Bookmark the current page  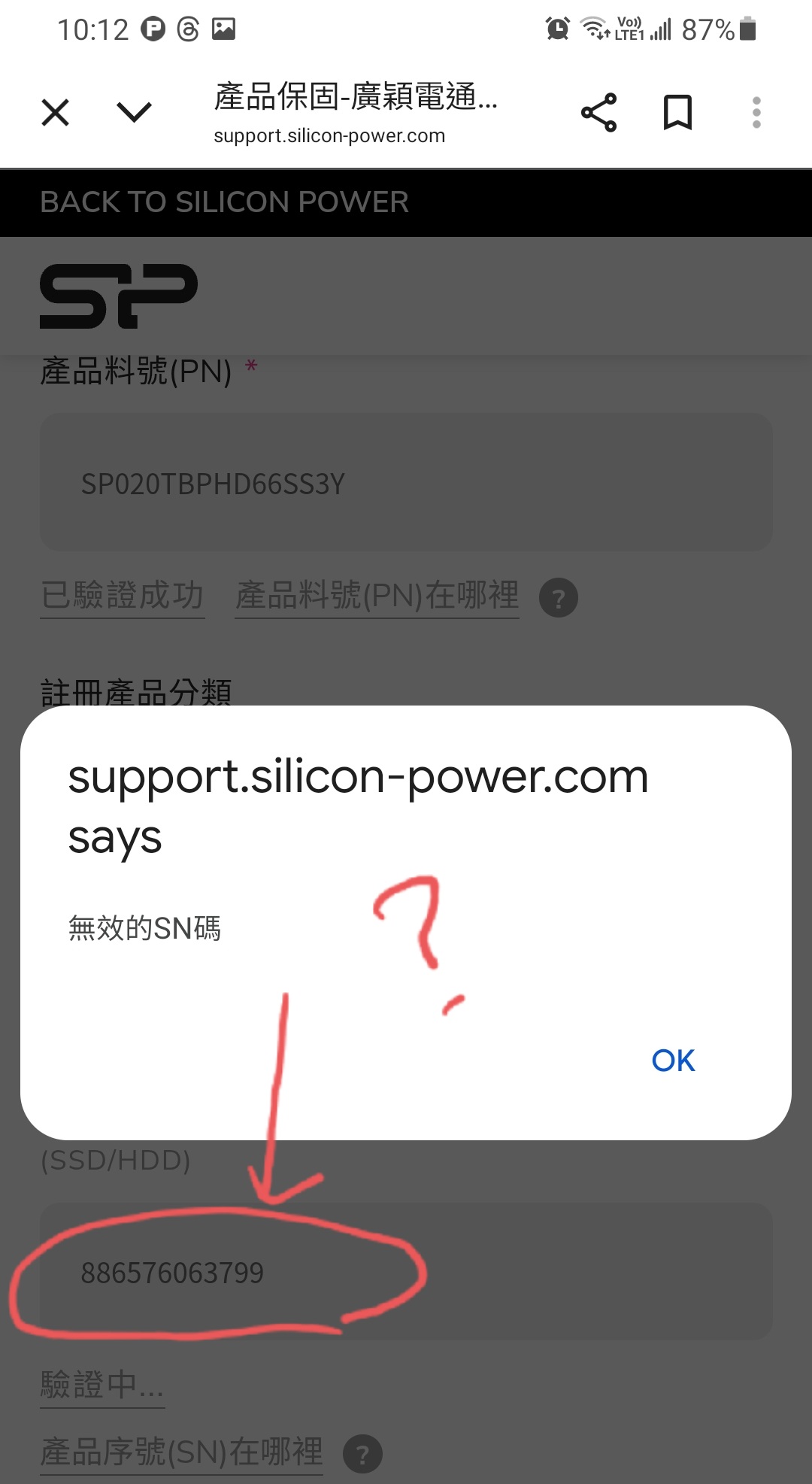tap(677, 113)
